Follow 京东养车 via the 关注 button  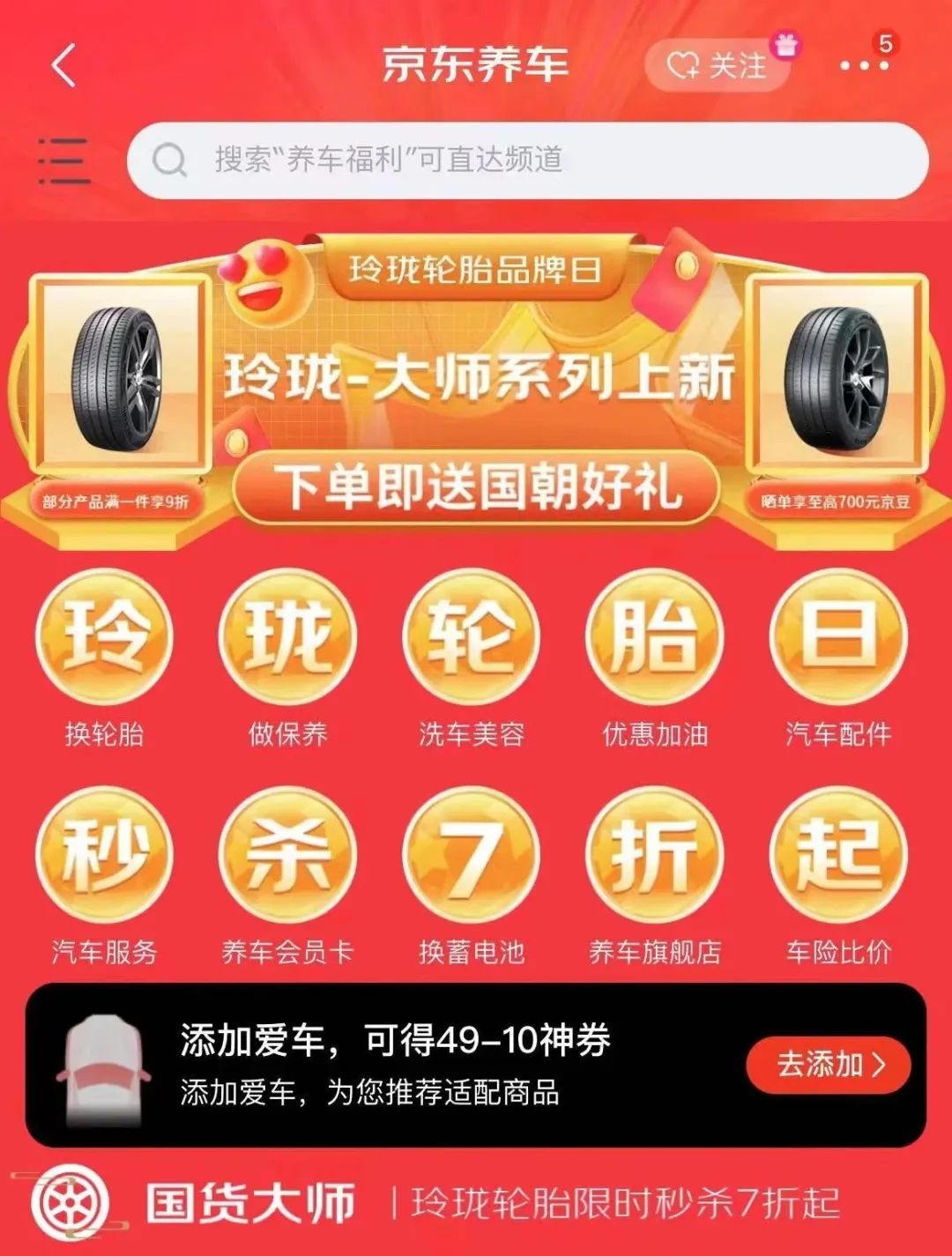coord(718,65)
